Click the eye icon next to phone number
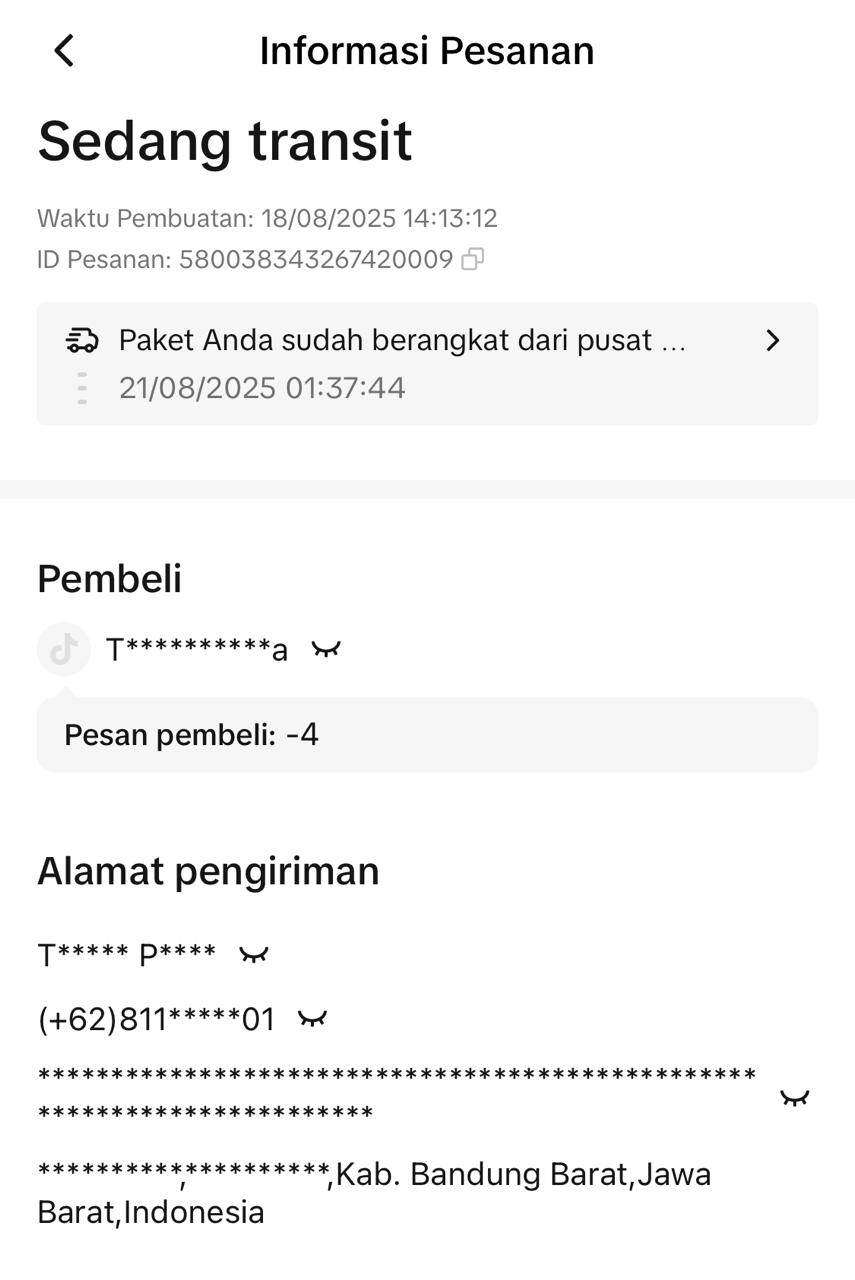The height and width of the screenshot is (1280, 855). tap(313, 1018)
